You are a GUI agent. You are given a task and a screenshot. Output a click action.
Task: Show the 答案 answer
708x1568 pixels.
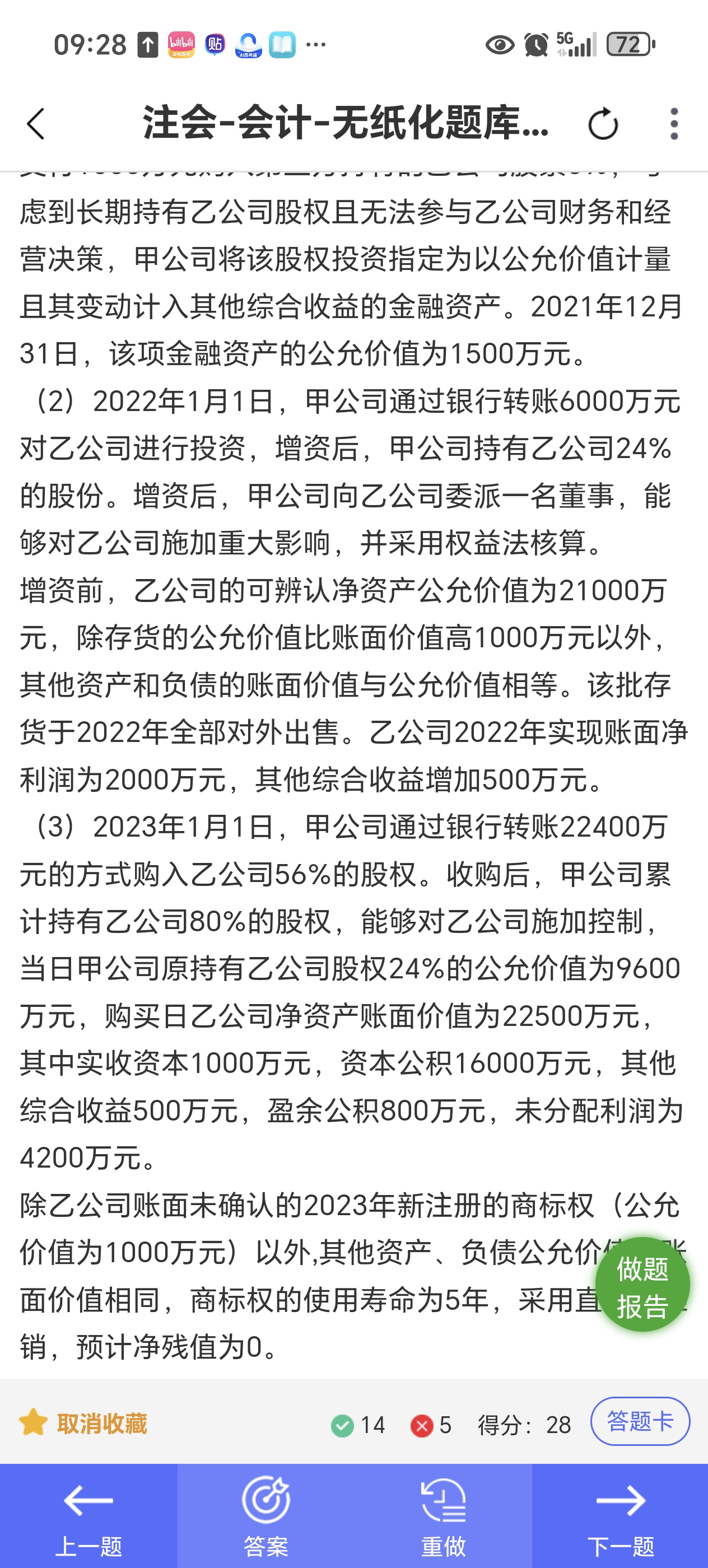[266, 1516]
